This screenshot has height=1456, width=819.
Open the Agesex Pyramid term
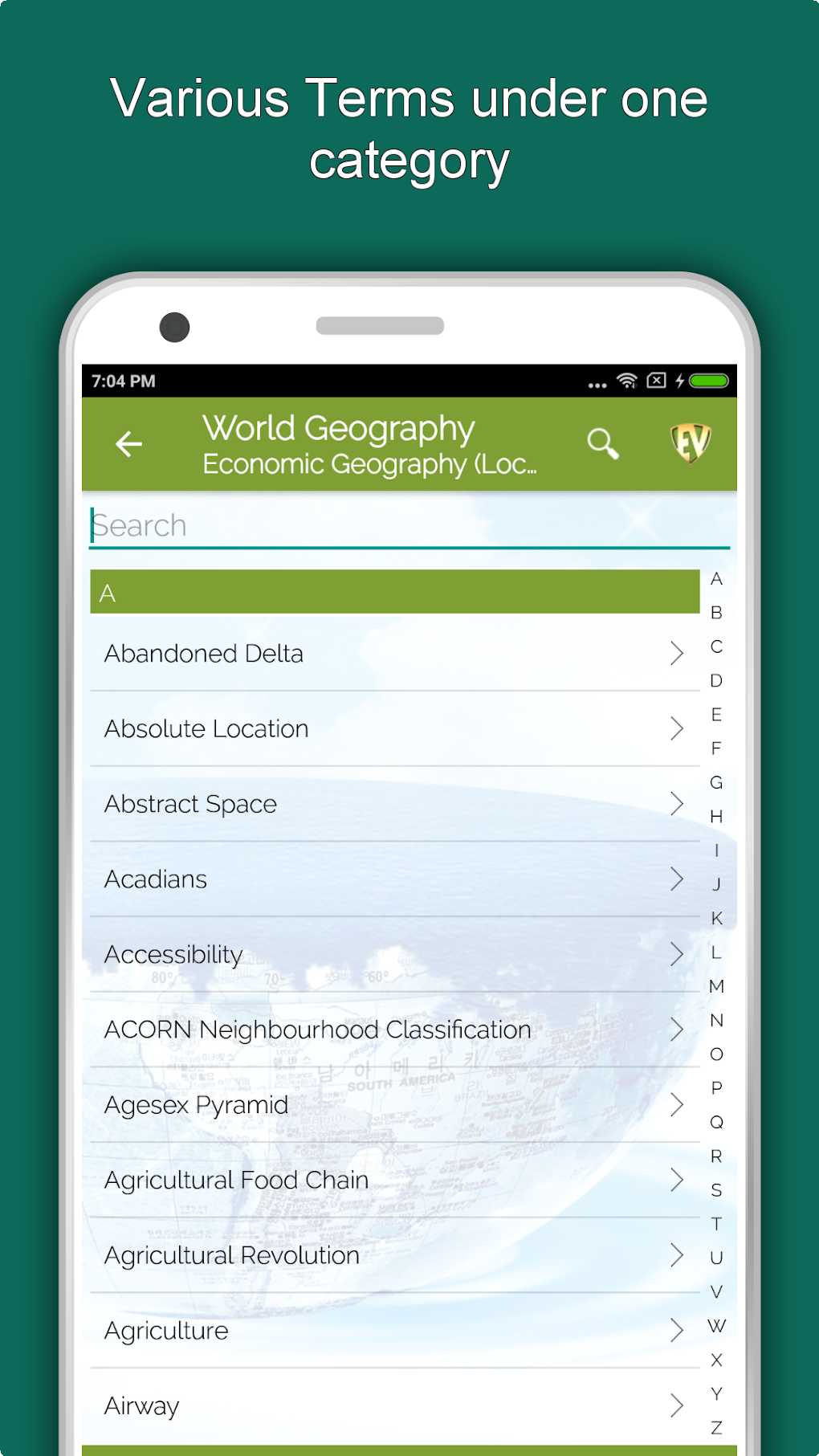click(x=393, y=1104)
